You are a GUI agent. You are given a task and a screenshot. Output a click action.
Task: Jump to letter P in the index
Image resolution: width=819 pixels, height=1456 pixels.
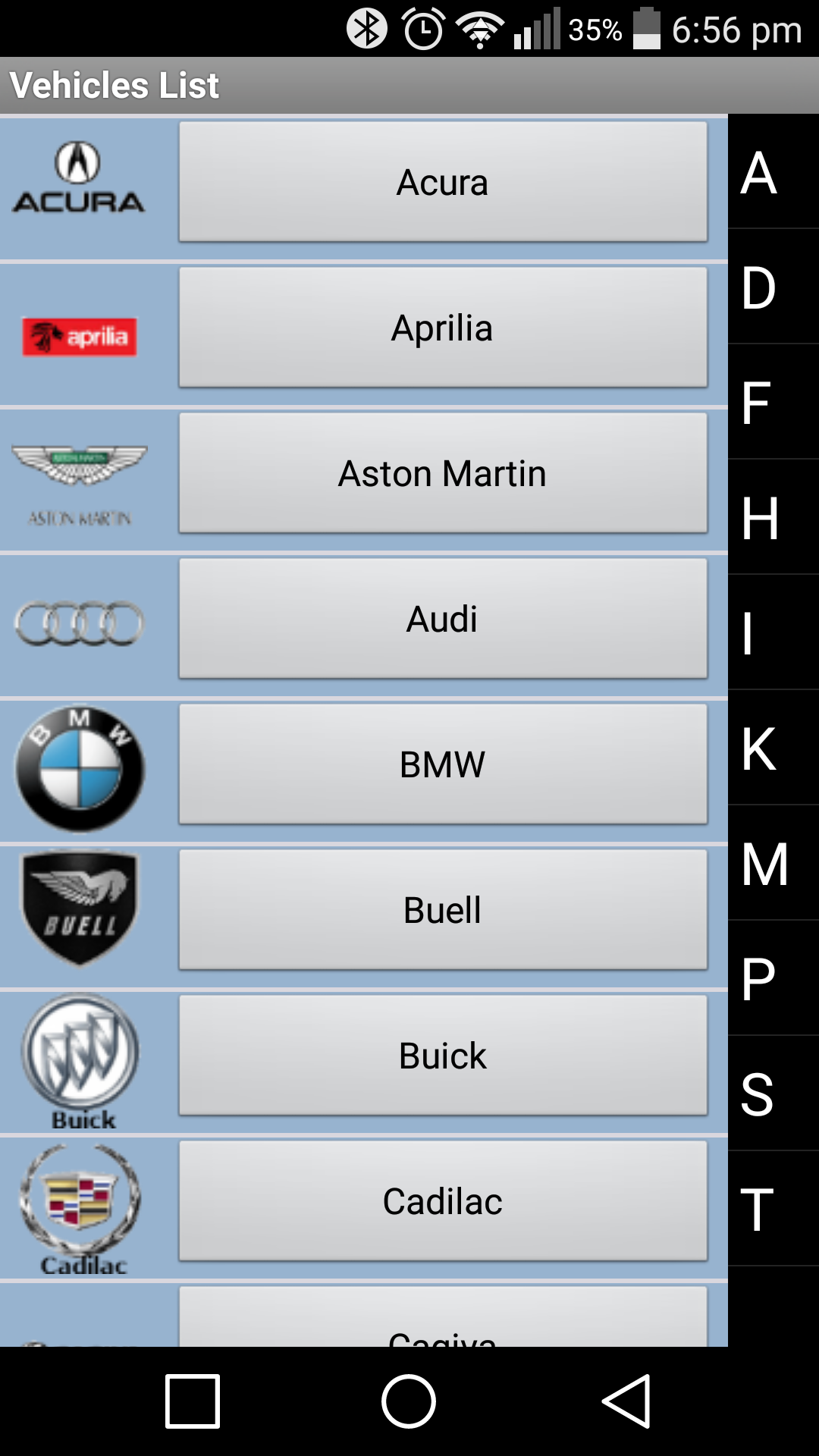(x=773, y=978)
